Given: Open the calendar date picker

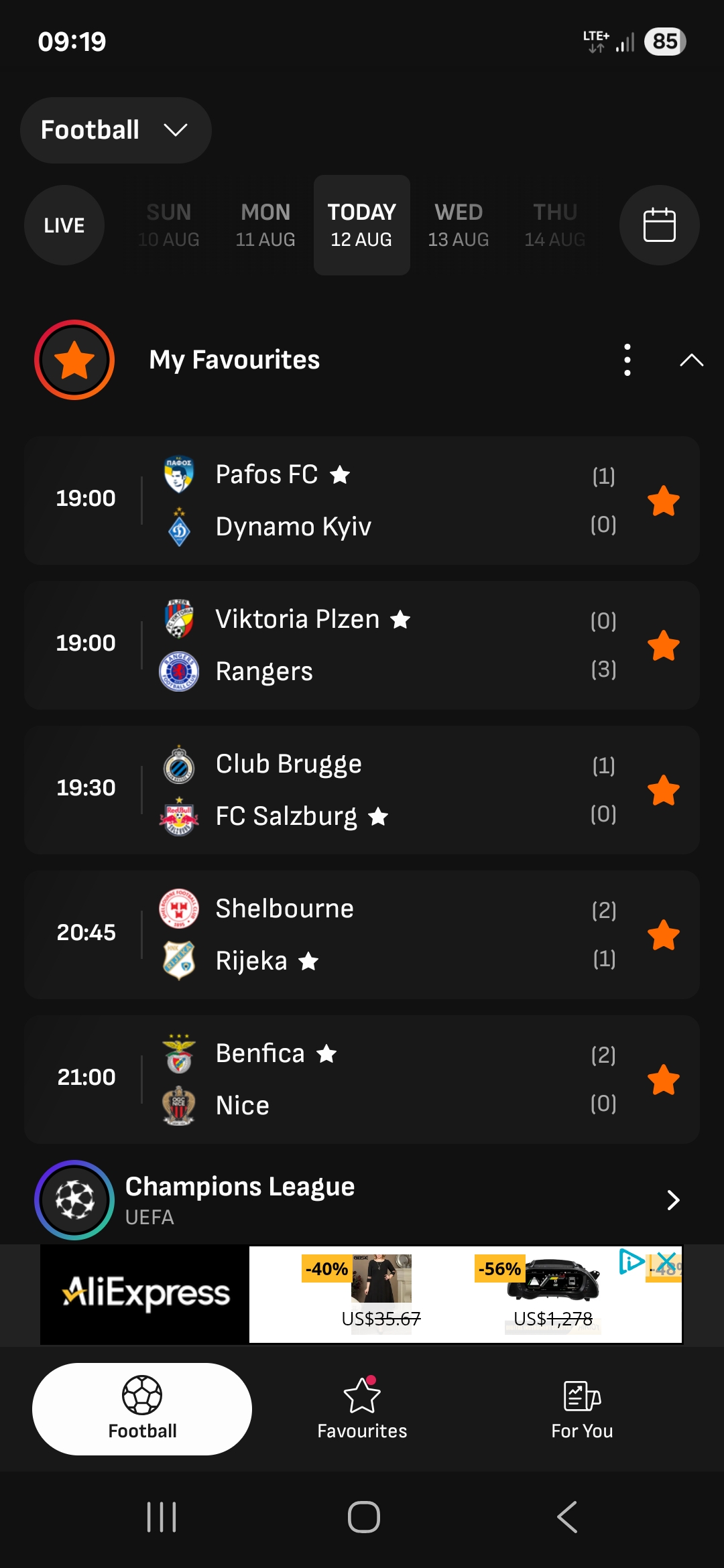Looking at the screenshot, I should point(660,225).
